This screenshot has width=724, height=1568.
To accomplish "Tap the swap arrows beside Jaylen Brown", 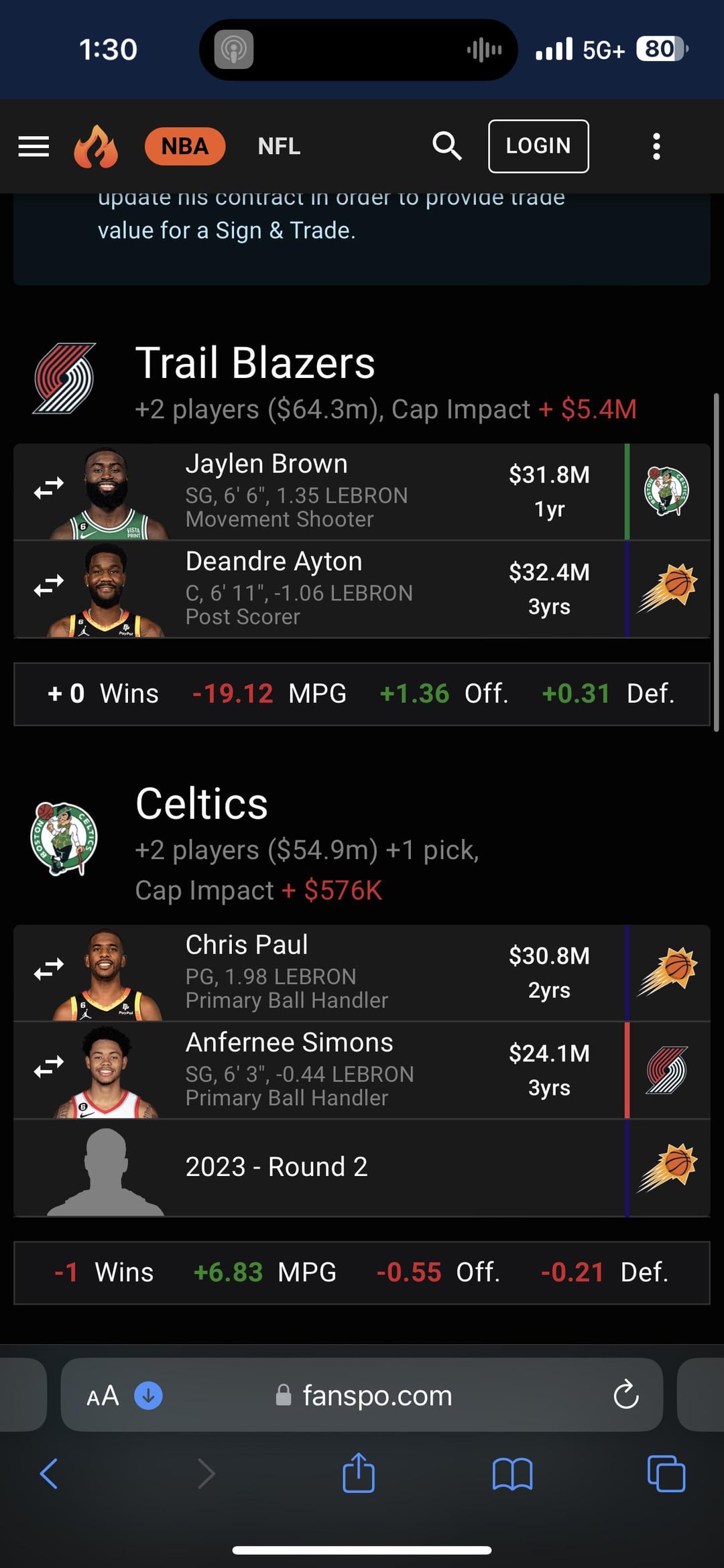I will click(x=49, y=488).
